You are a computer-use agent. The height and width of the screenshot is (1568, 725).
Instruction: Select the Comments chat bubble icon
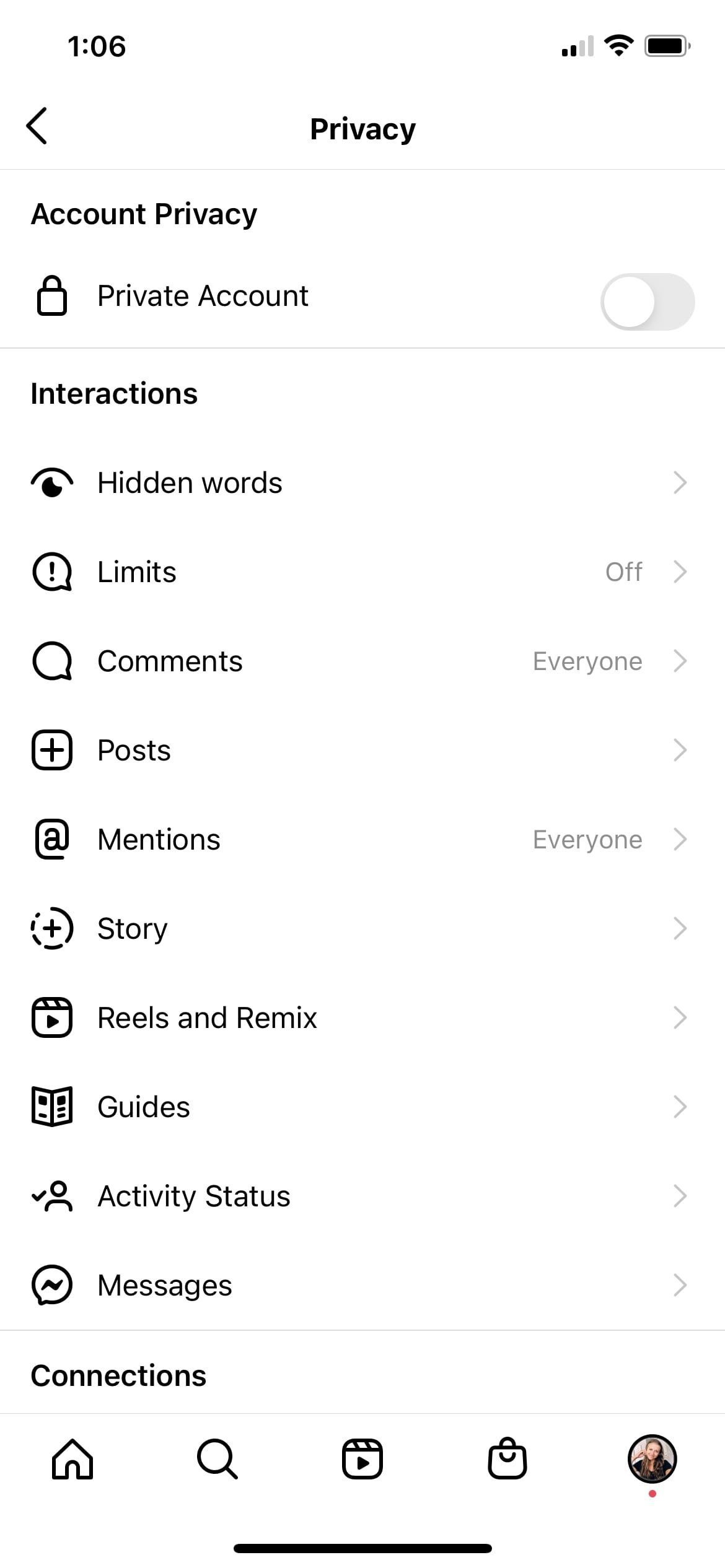point(52,661)
